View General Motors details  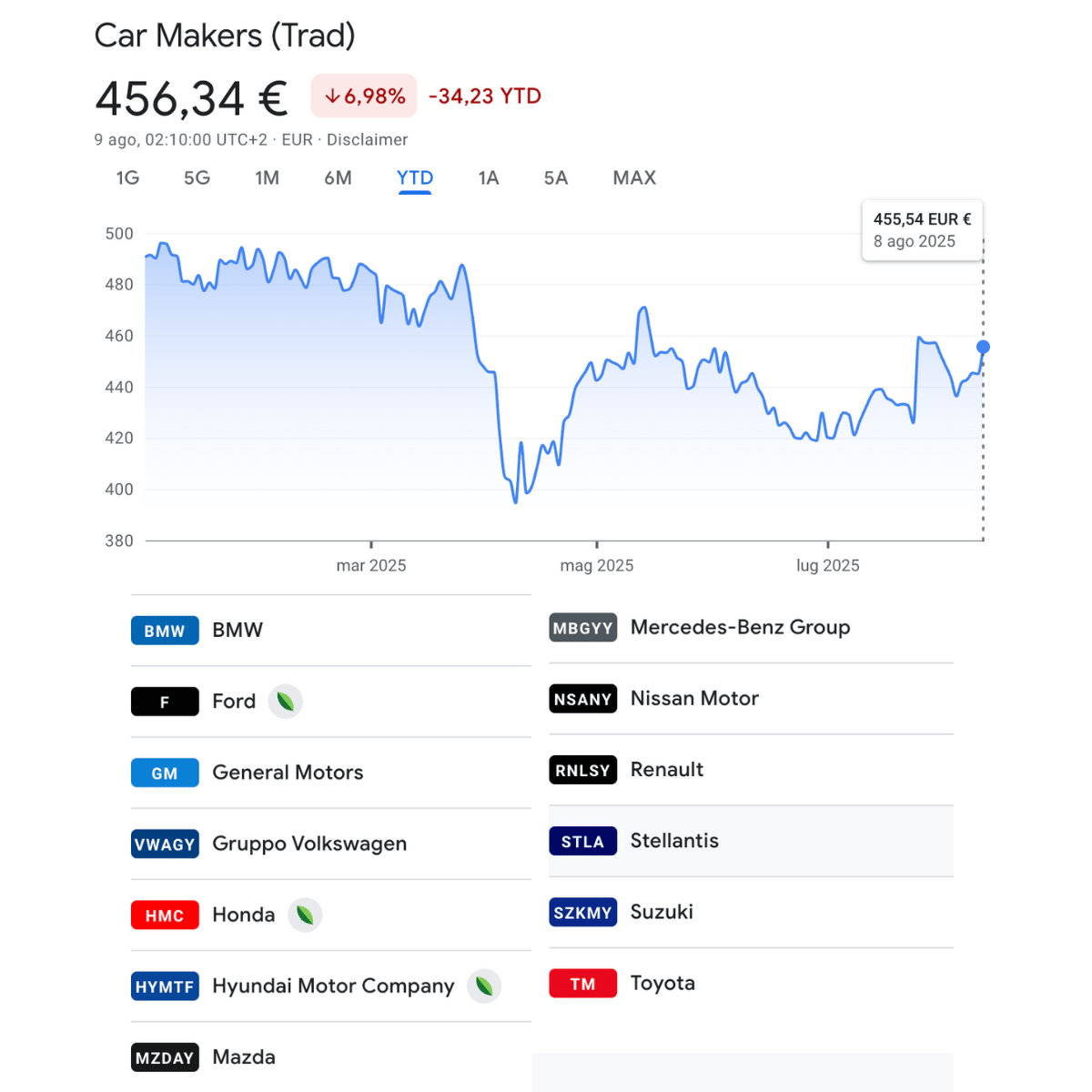pyautogui.click(x=288, y=773)
